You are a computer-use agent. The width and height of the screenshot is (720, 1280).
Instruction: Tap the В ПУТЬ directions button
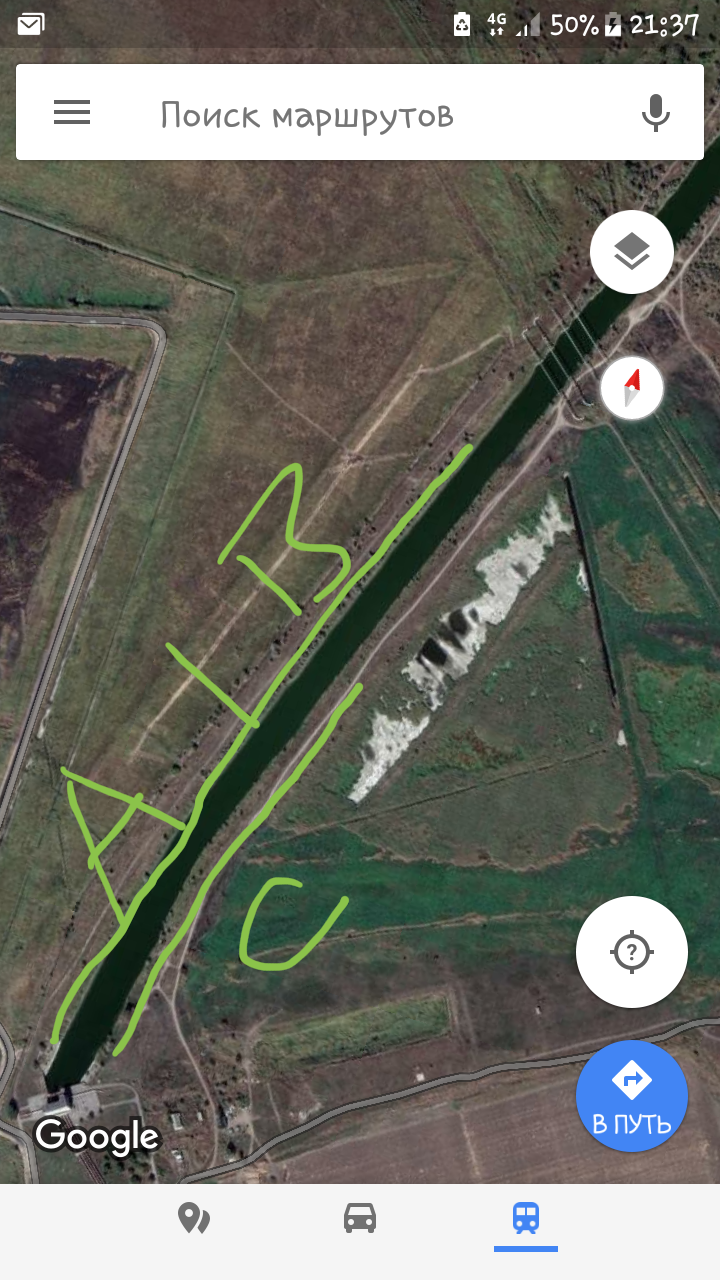631,1095
